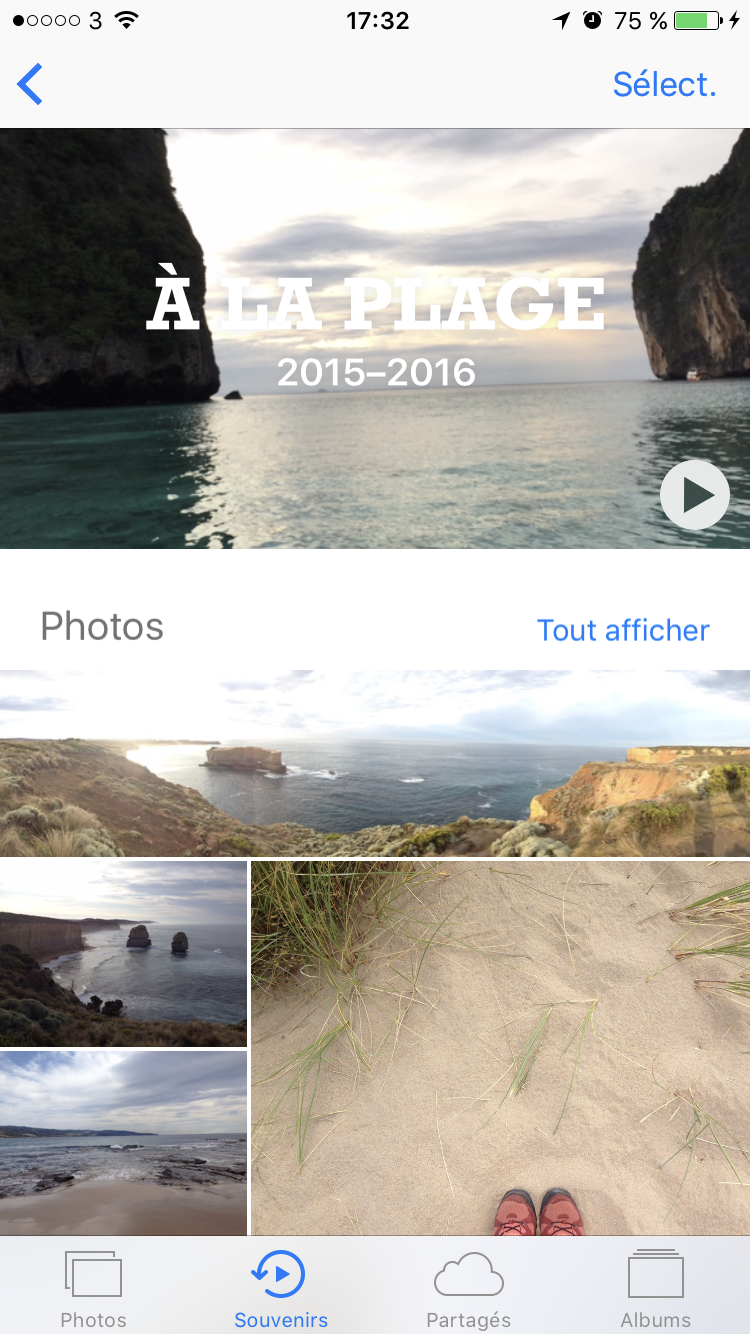Select the Souvenirs tab
The height and width of the screenshot is (1334, 750).
point(281,1289)
